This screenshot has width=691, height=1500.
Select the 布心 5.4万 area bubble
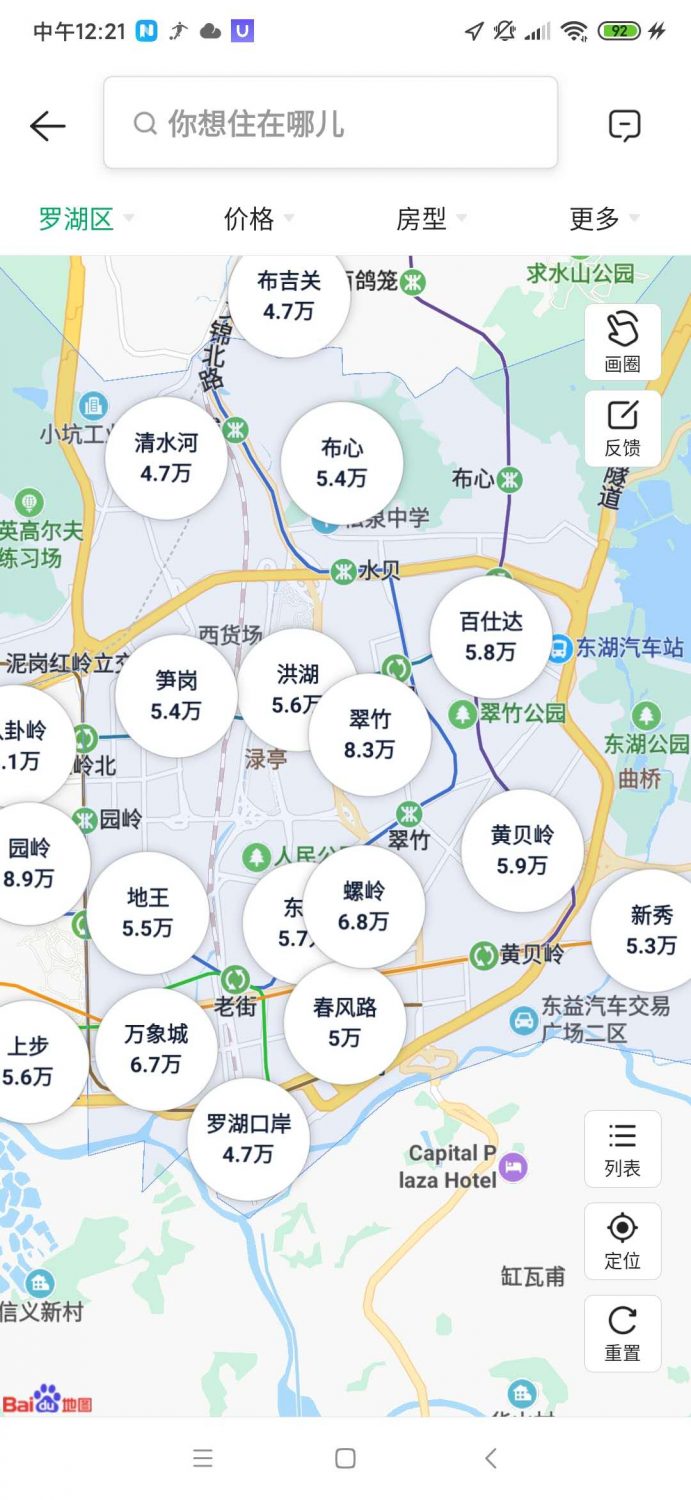pos(342,464)
